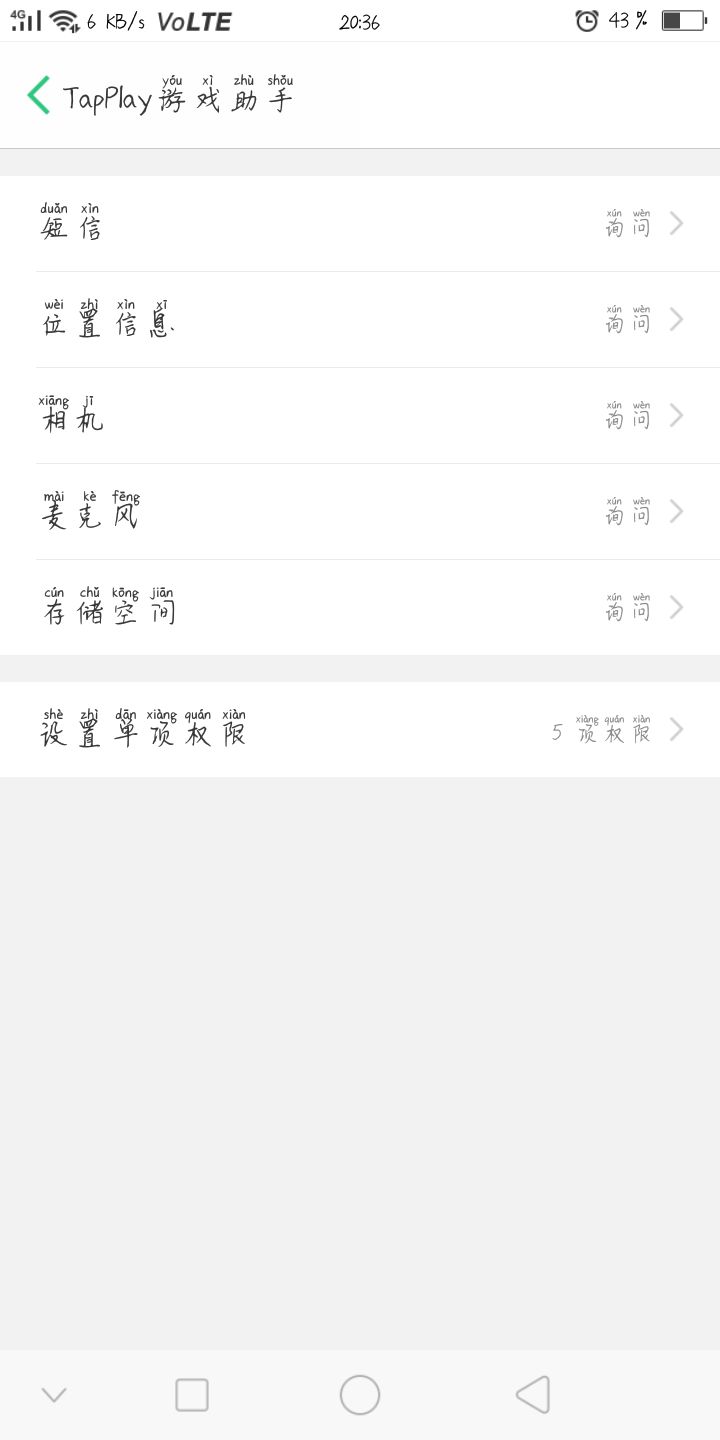Image resolution: width=720 pixels, height=1440 pixels.
Task: Open recent apps with the square button
Action: [x=192, y=1394]
